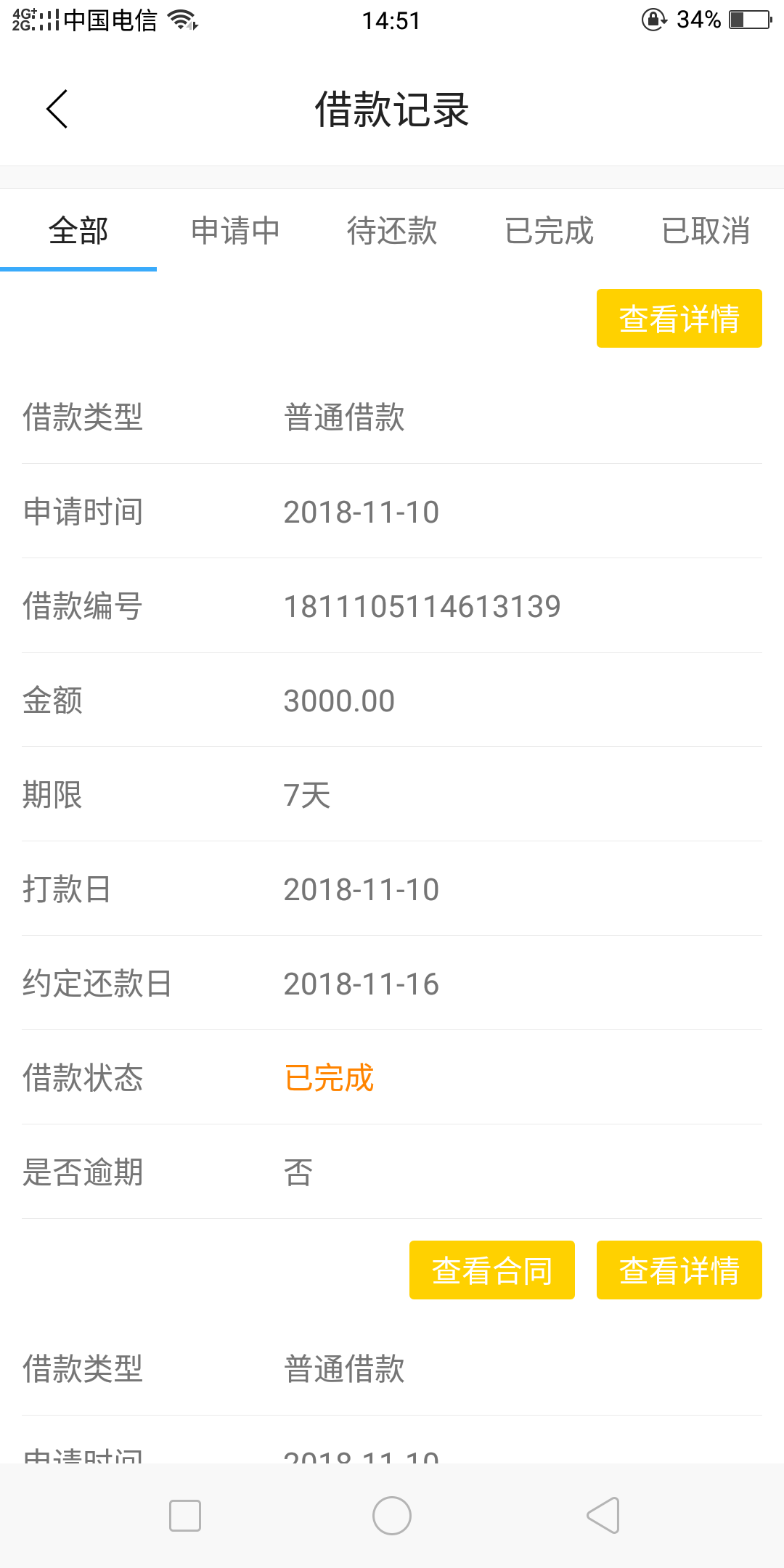Viewport: 784px width, 1568px height.
Task: Open the recent apps view
Action: tap(185, 1516)
